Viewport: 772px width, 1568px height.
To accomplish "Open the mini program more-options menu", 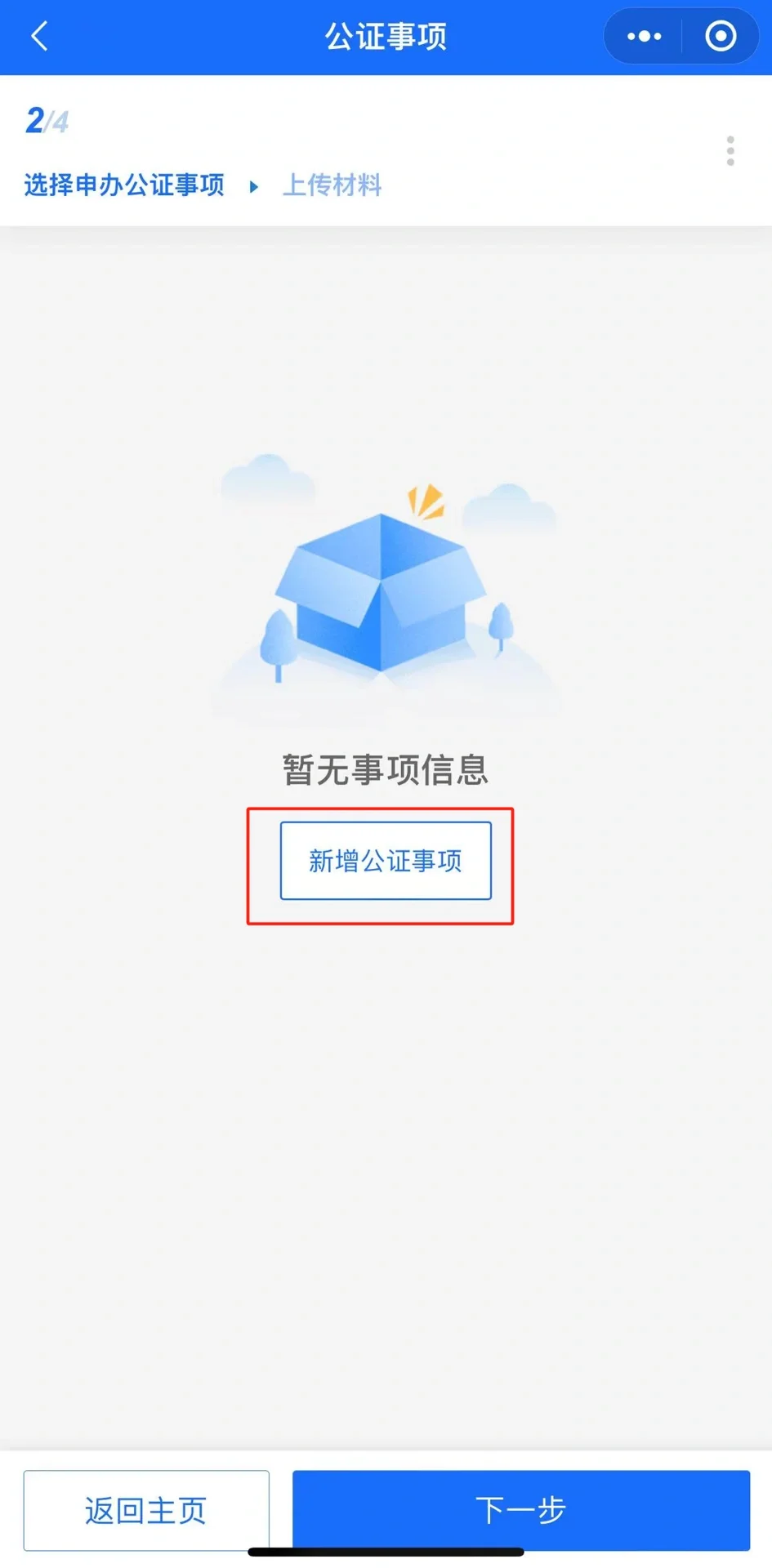I will (x=644, y=37).
